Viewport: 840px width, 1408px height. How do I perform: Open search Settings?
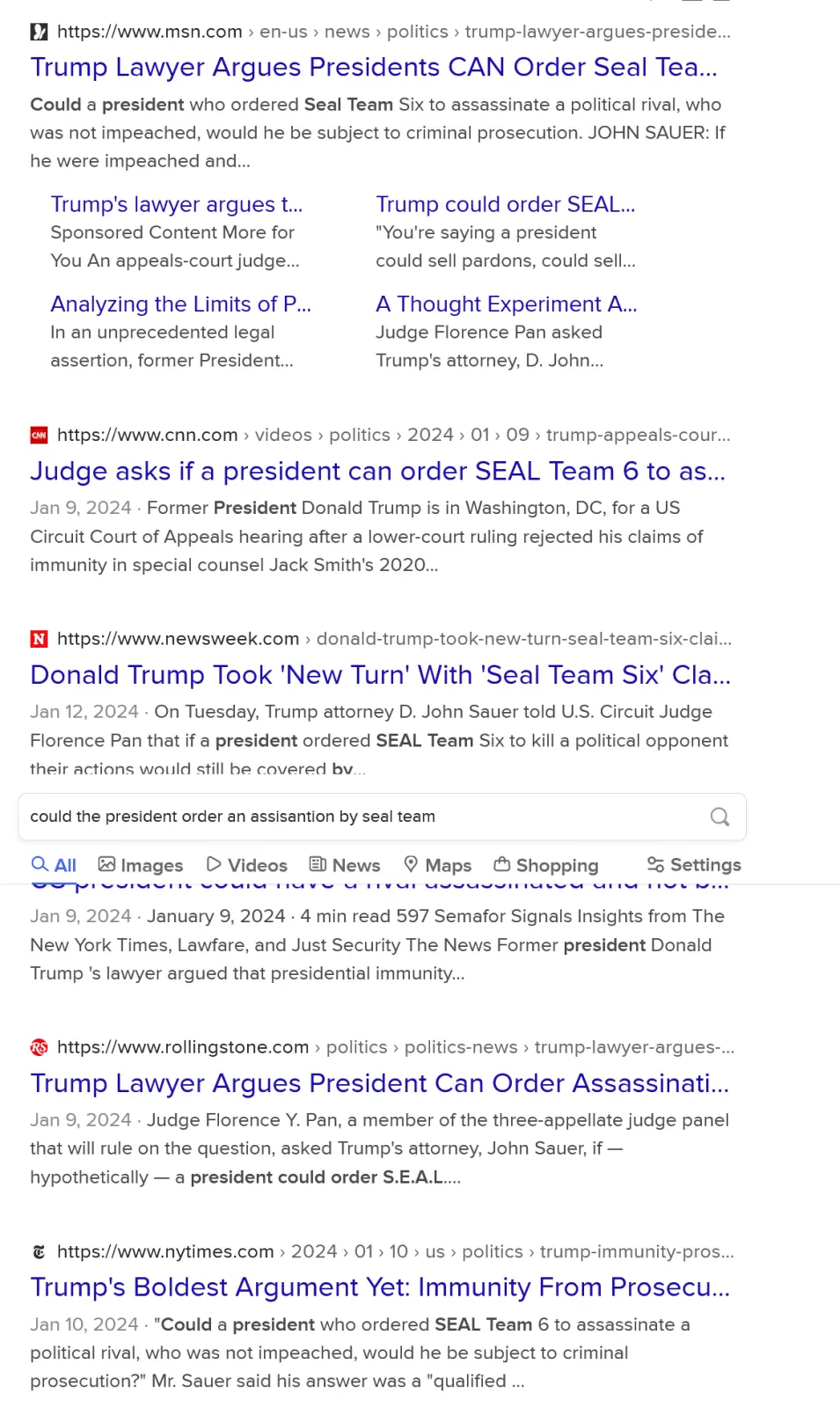[694, 865]
